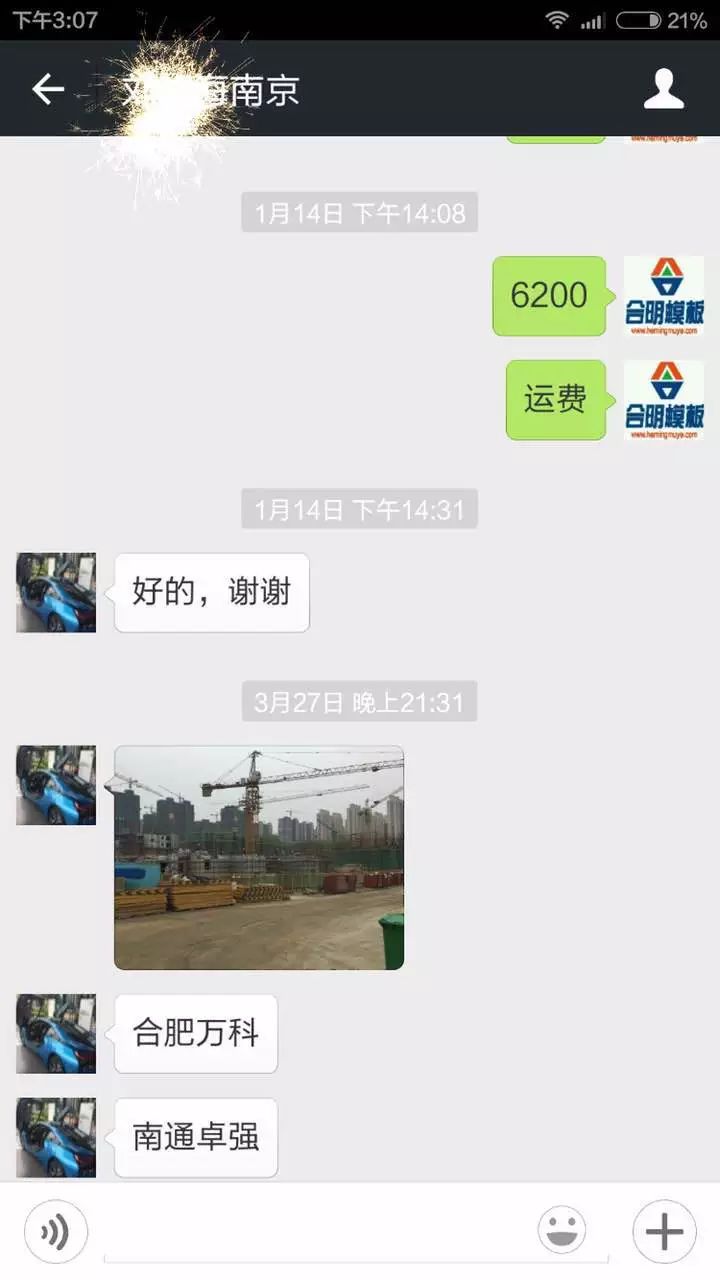720x1280 pixels.
Task: Go back to the chat list
Action: [x=47, y=90]
